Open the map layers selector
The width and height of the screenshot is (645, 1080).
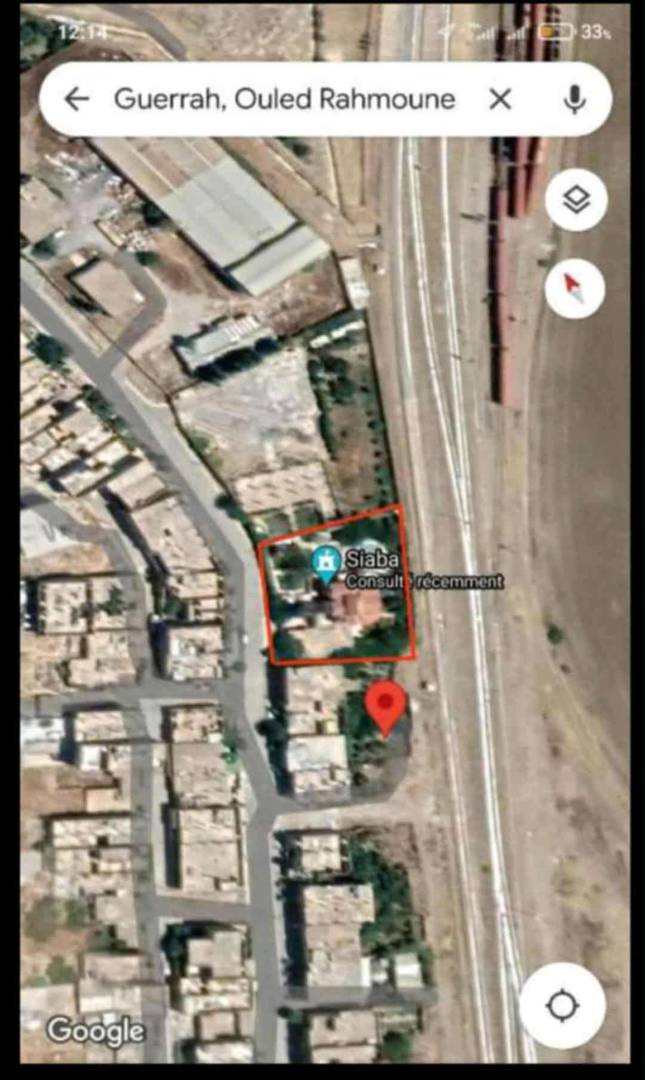[576, 200]
